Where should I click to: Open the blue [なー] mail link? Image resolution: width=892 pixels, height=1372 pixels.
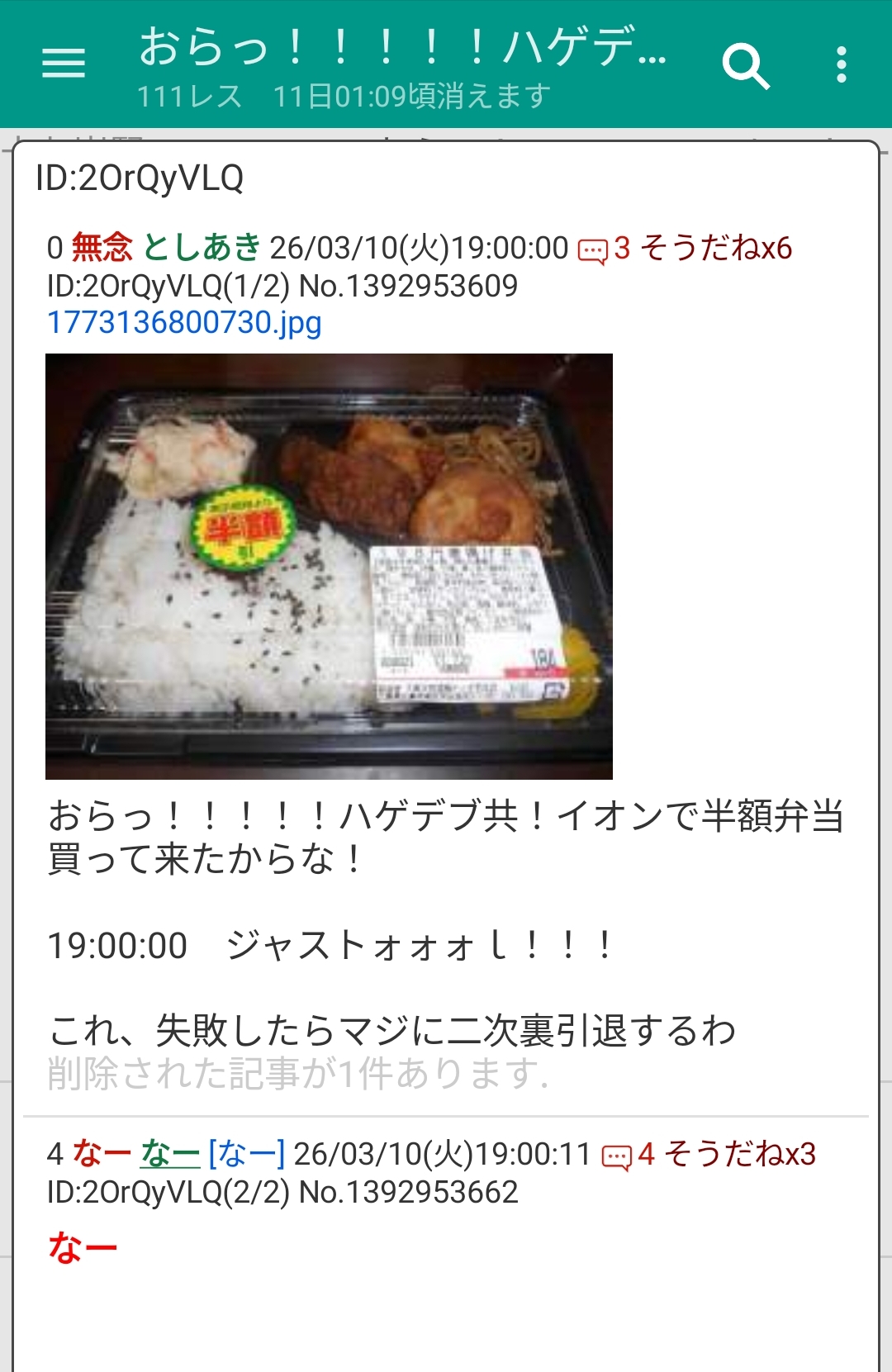(247, 1154)
